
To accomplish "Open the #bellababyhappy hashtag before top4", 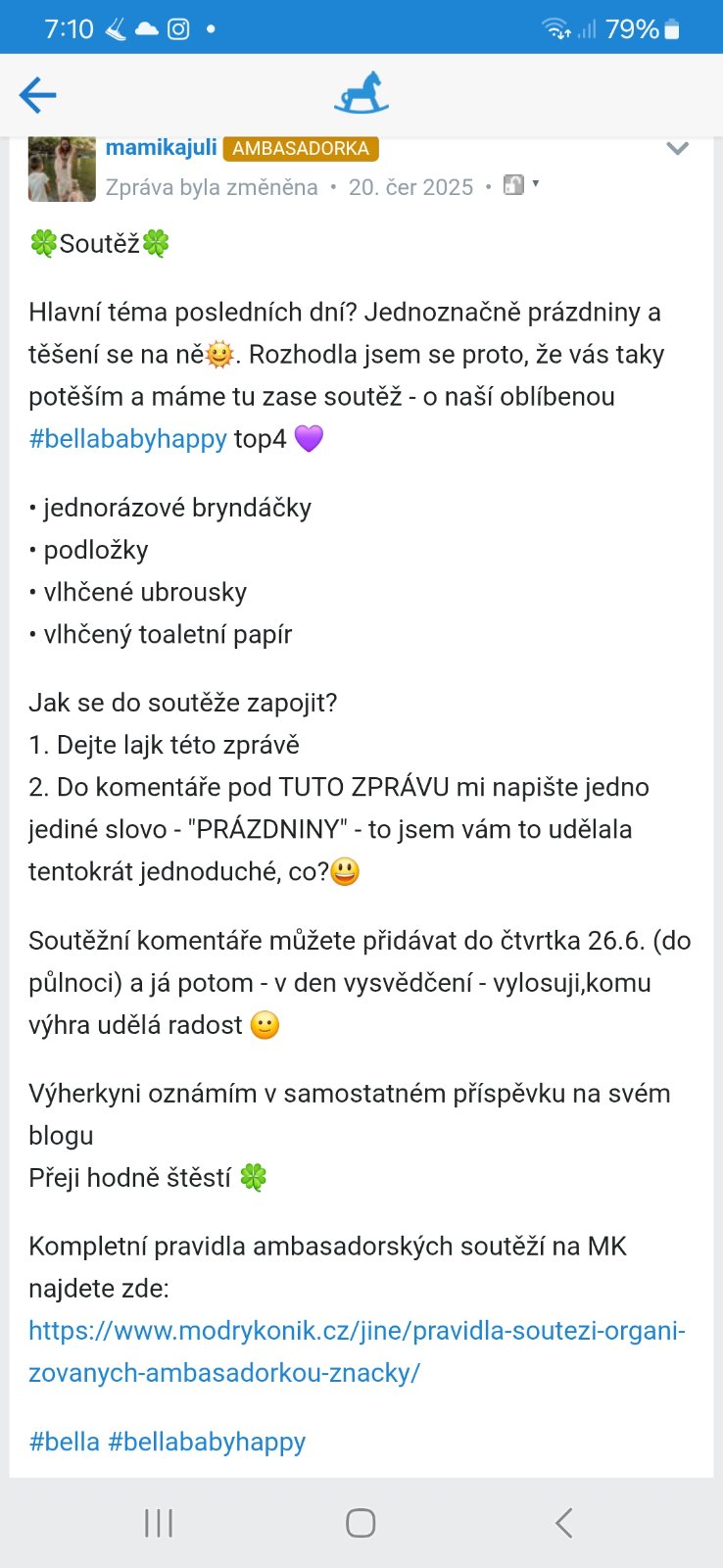I will pos(127,439).
